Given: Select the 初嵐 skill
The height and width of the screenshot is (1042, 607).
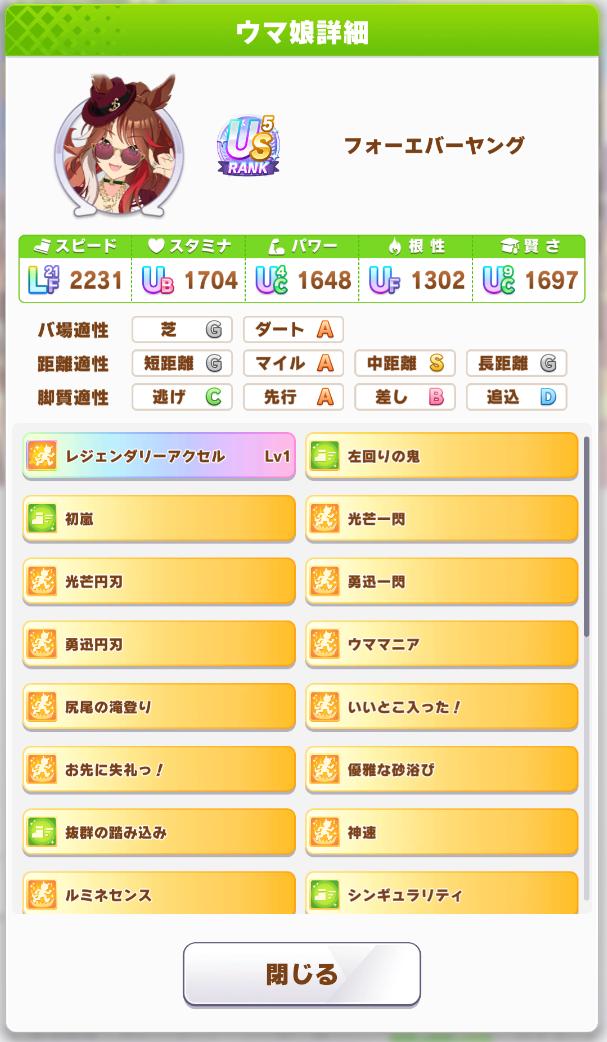Looking at the screenshot, I should (x=159, y=519).
